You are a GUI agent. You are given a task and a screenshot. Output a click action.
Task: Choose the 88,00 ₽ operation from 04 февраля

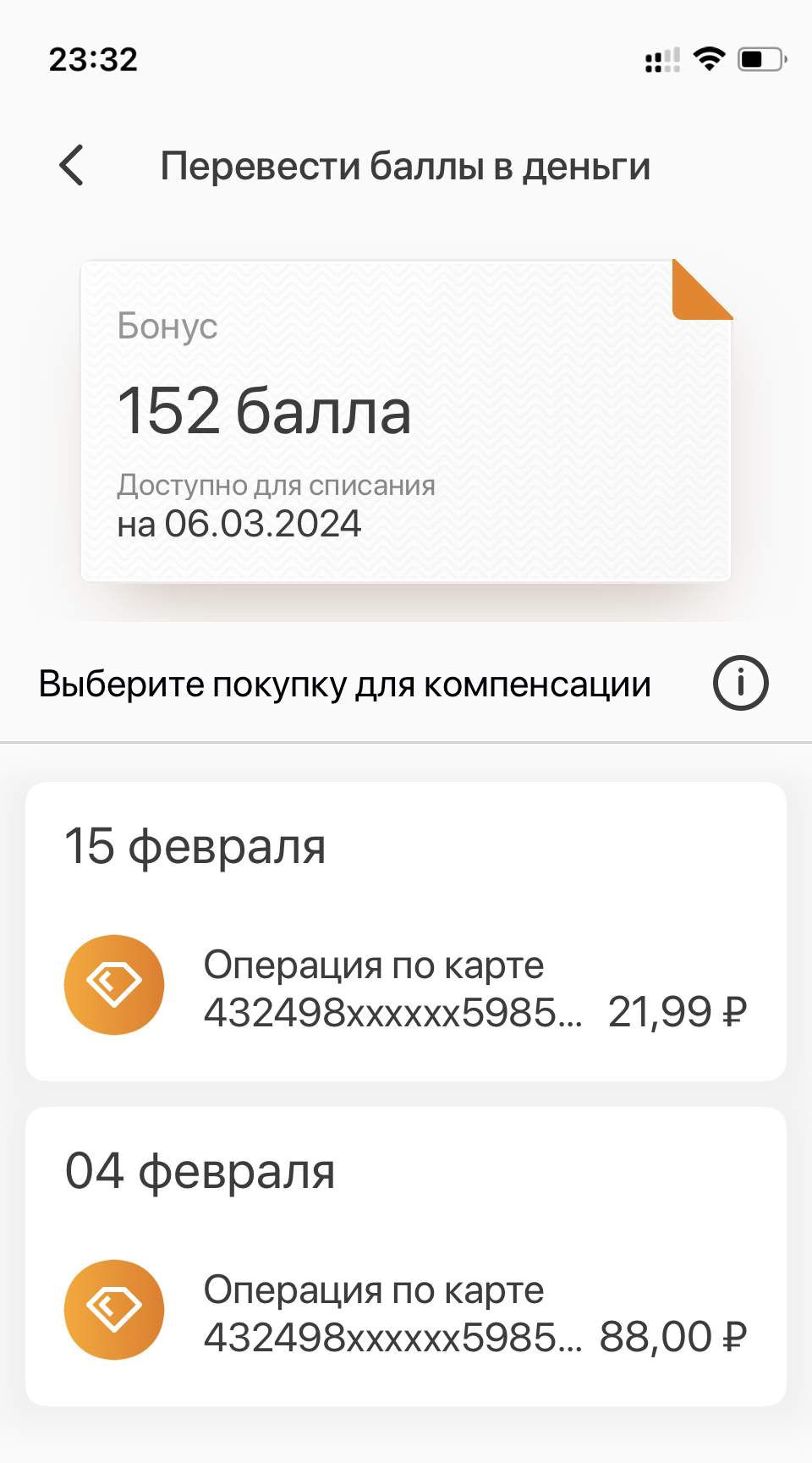click(406, 1311)
